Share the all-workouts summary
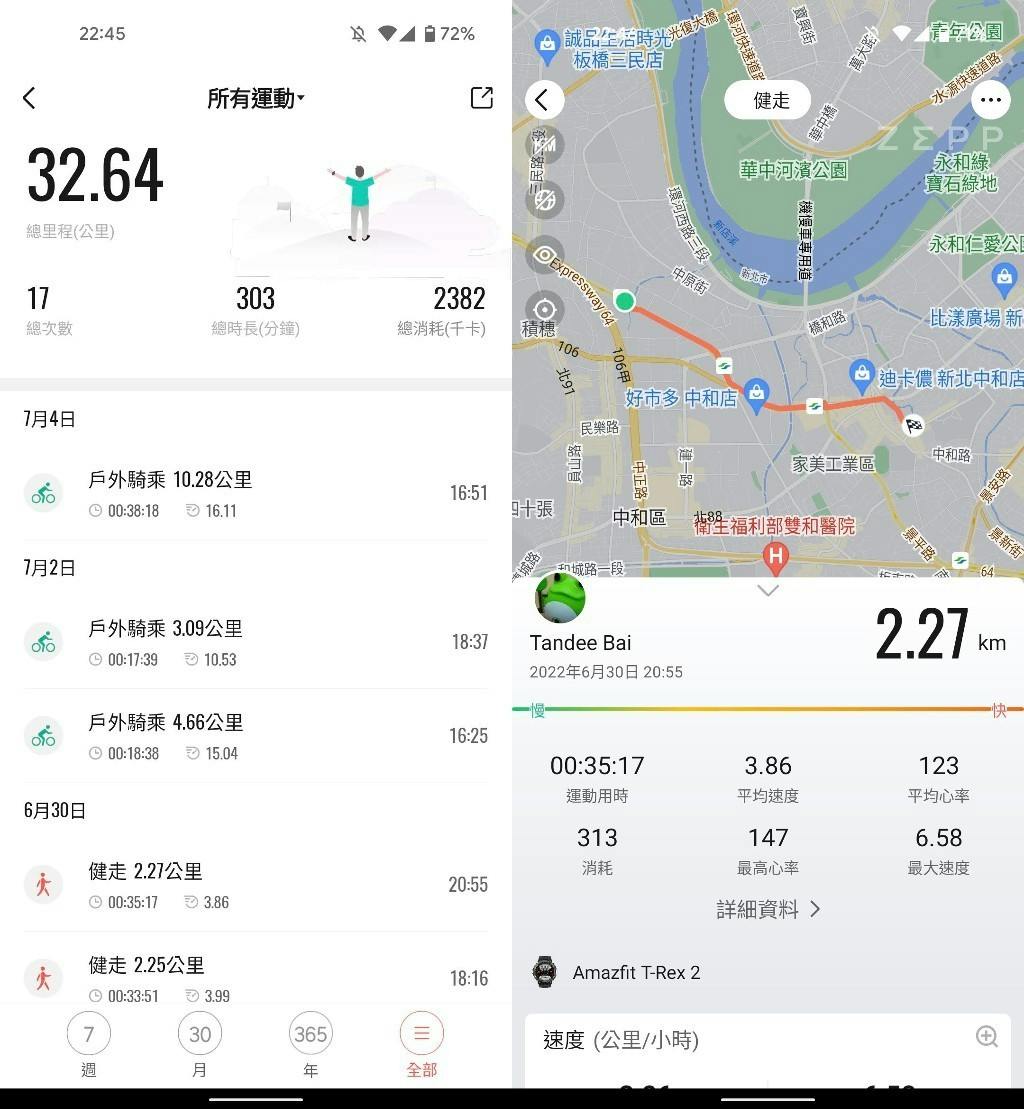The width and height of the screenshot is (1024, 1109). tap(481, 98)
